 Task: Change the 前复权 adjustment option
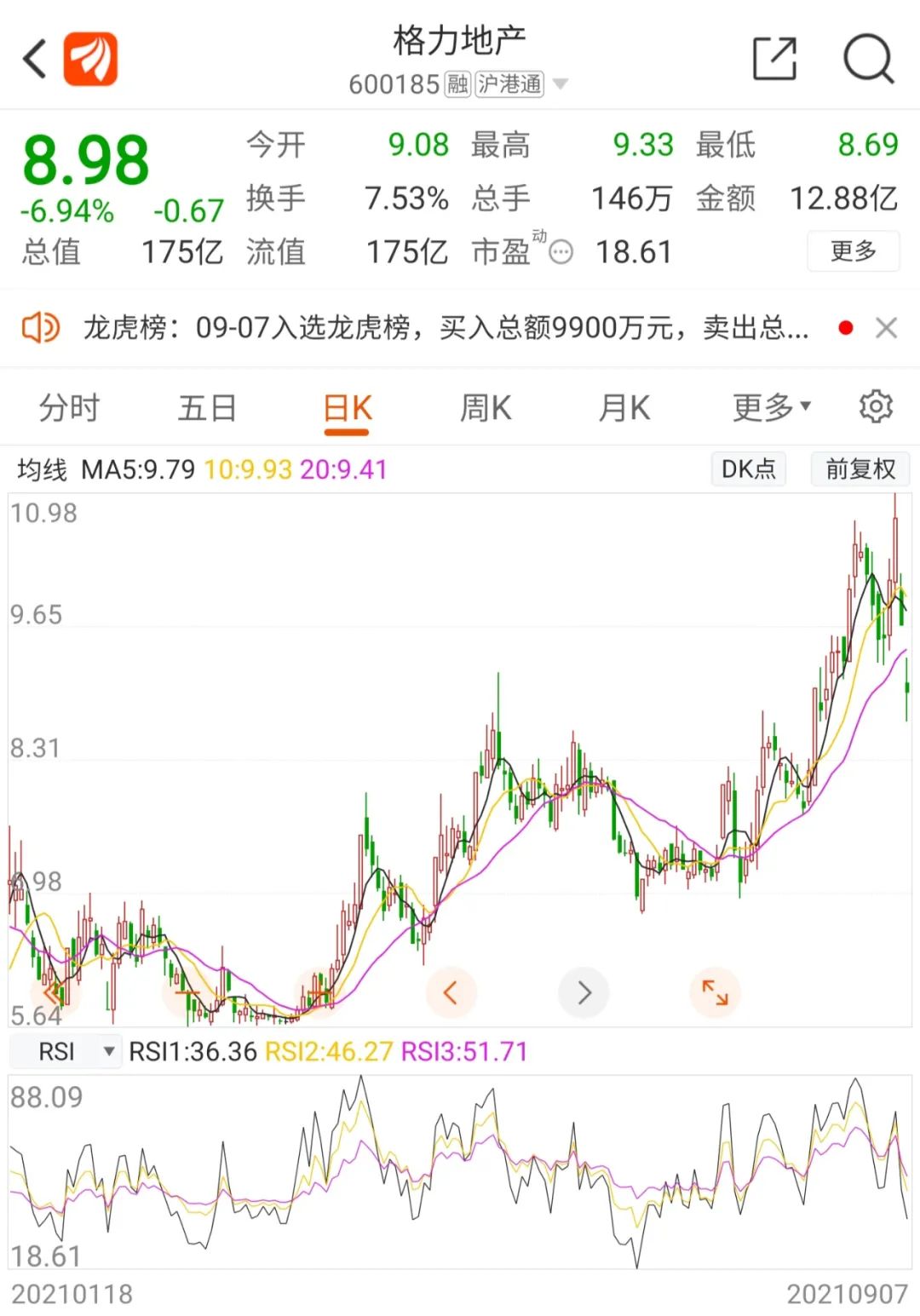[860, 469]
